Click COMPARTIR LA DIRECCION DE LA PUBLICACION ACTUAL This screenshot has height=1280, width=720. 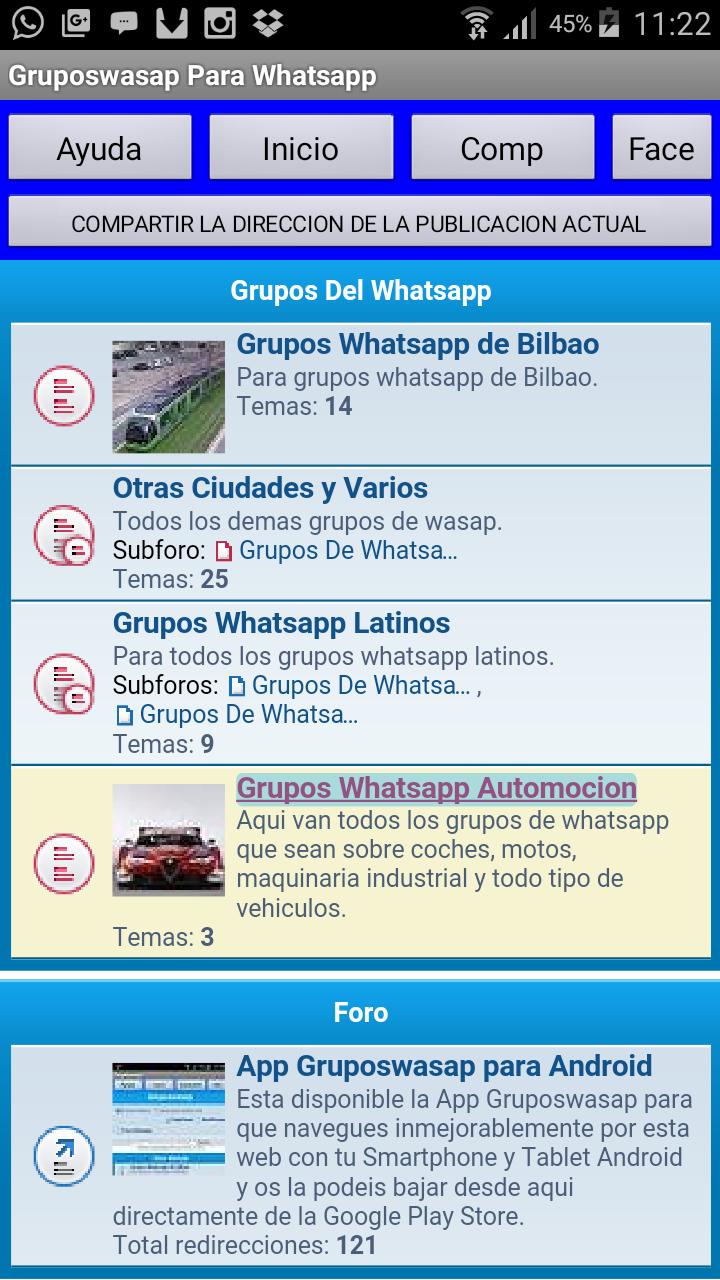click(360, 222)
